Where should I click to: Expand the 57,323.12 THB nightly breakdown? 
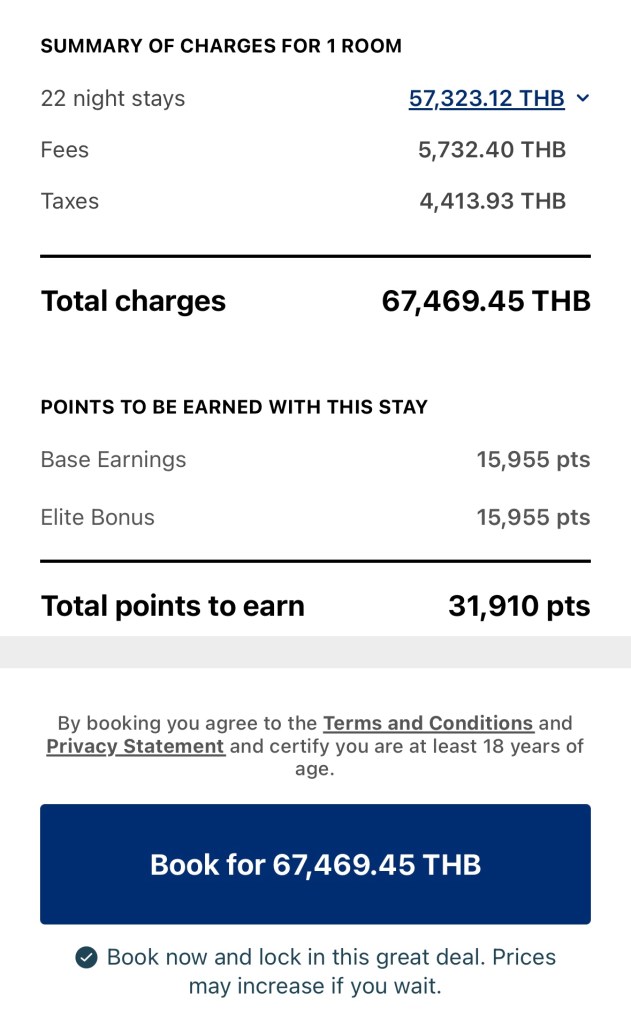click(498, 99)
